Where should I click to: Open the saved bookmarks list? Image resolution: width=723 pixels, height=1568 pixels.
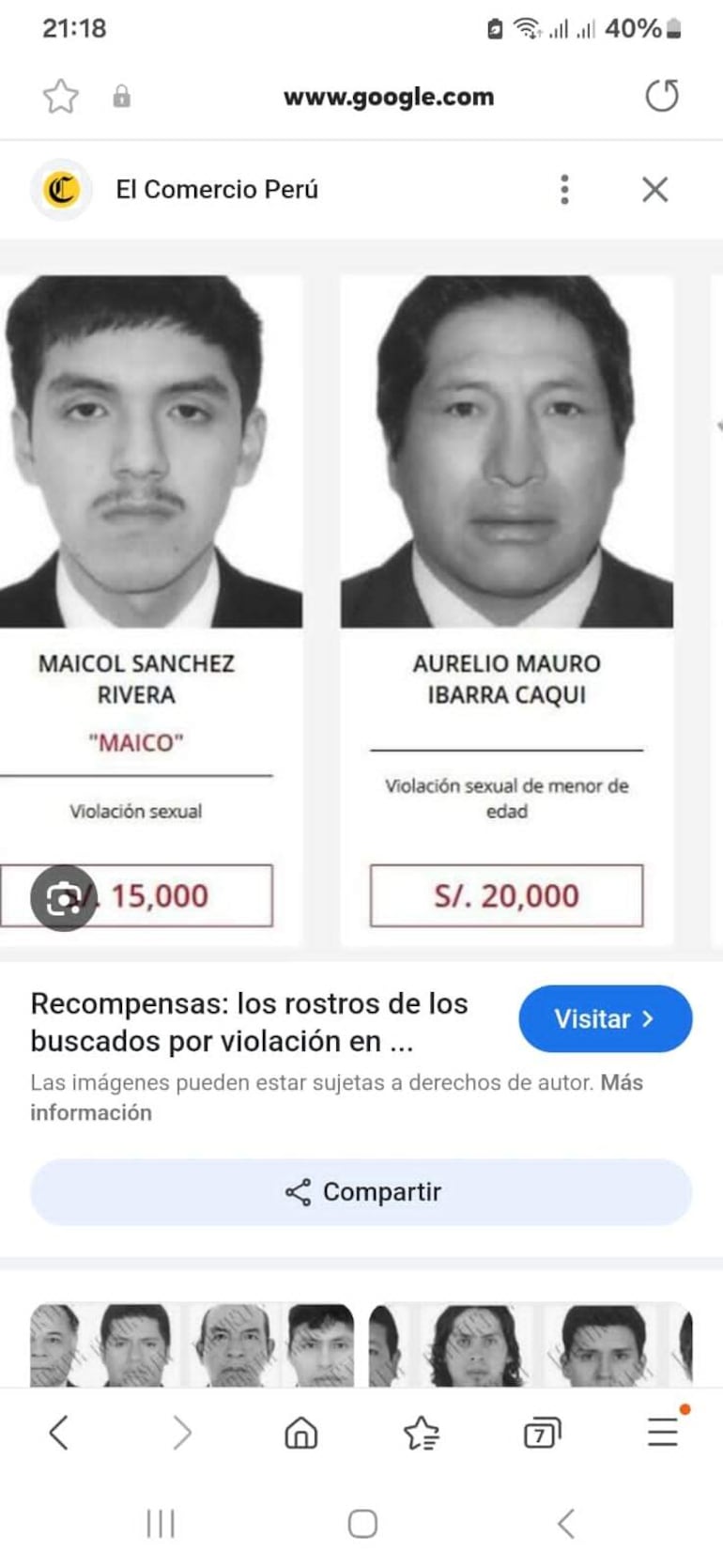[421, 1433]
